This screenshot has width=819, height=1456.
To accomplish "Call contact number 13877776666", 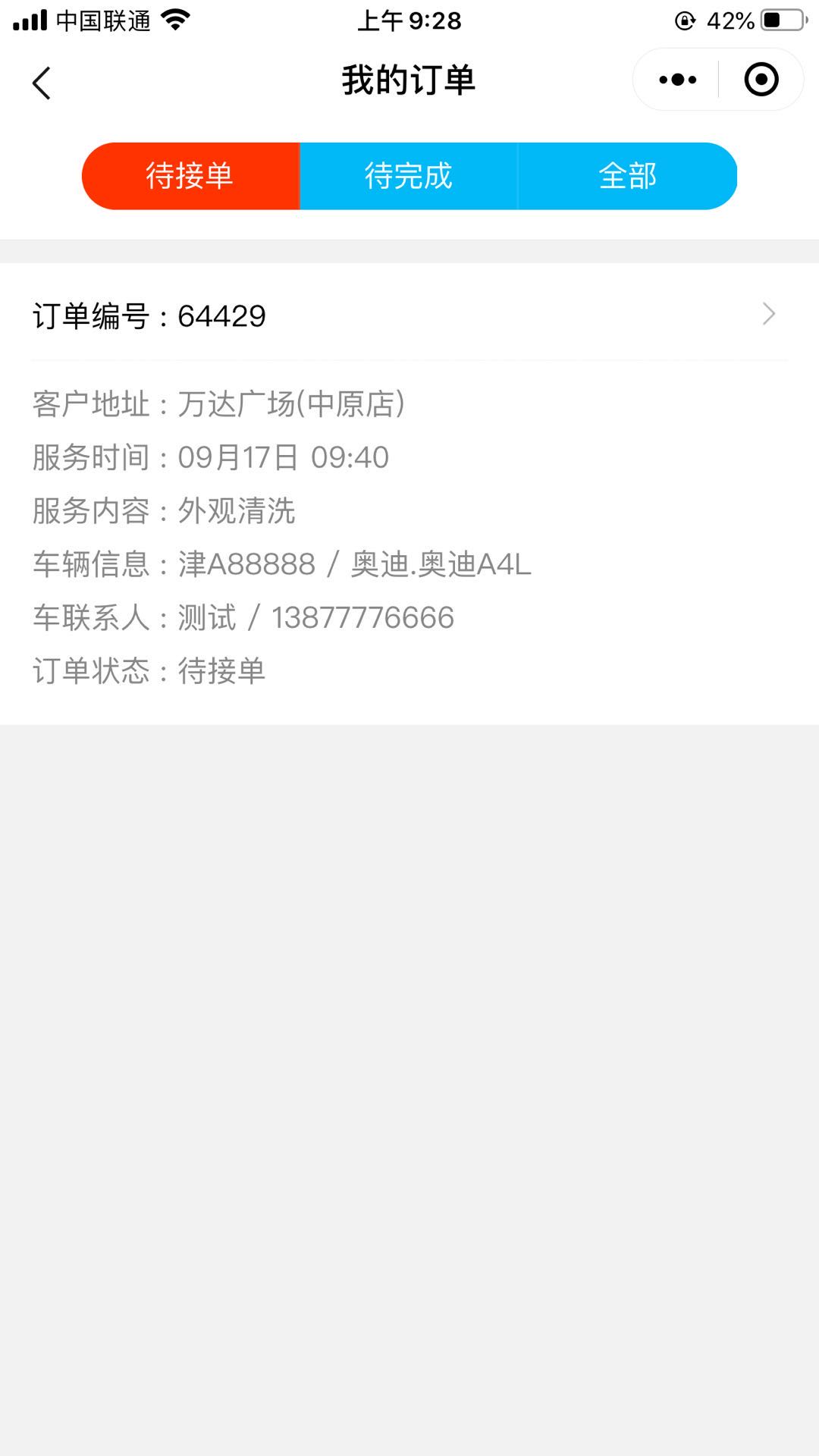I will pos(362,617).
